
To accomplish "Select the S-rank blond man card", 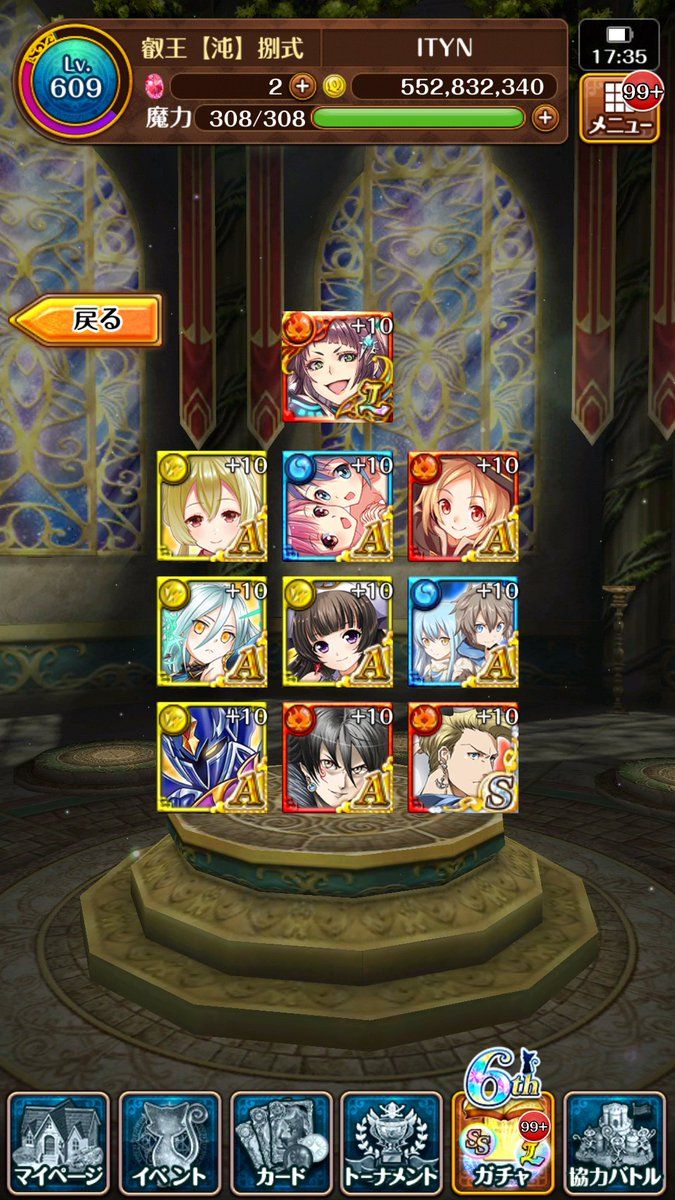I will pyautogui.click(x=463, y=757).
